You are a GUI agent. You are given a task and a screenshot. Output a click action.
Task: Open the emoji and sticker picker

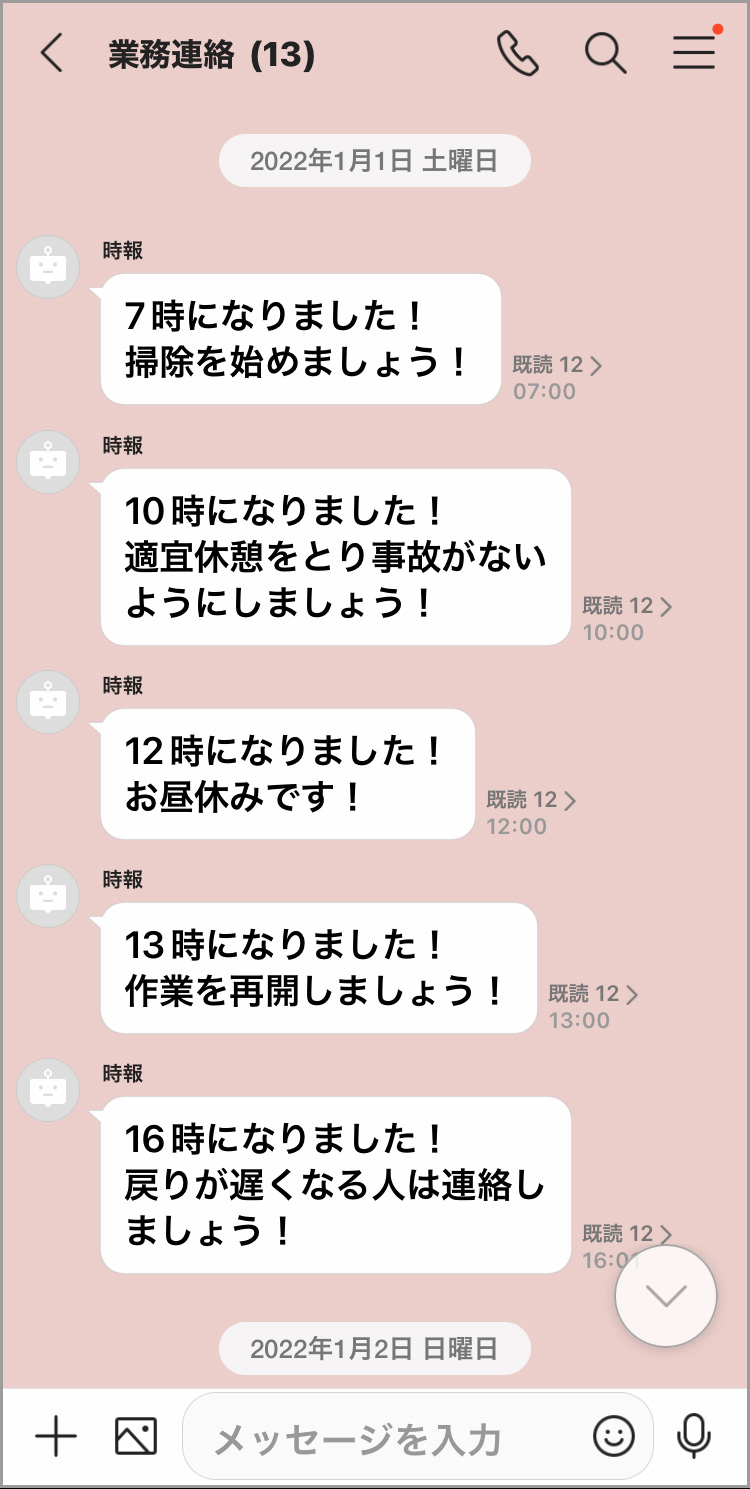pos(614,1438)
